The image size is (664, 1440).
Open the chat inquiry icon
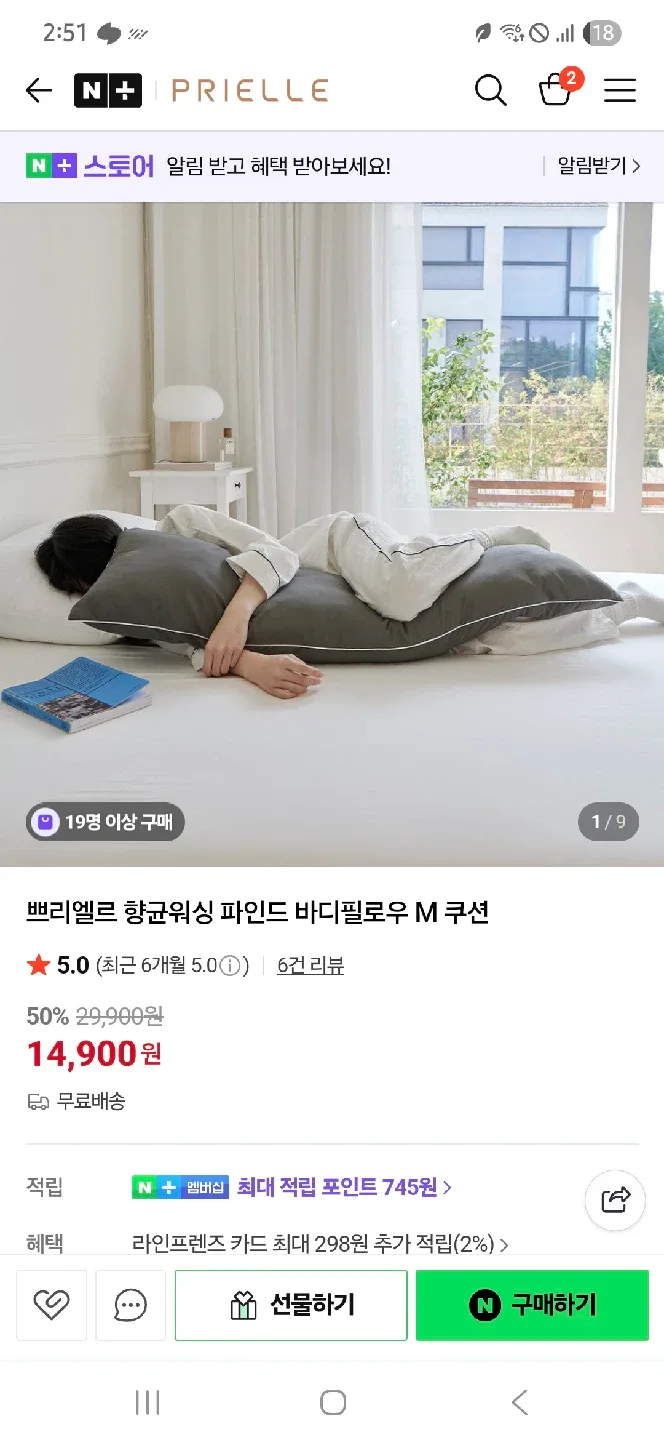click(x=131, y=1305)
